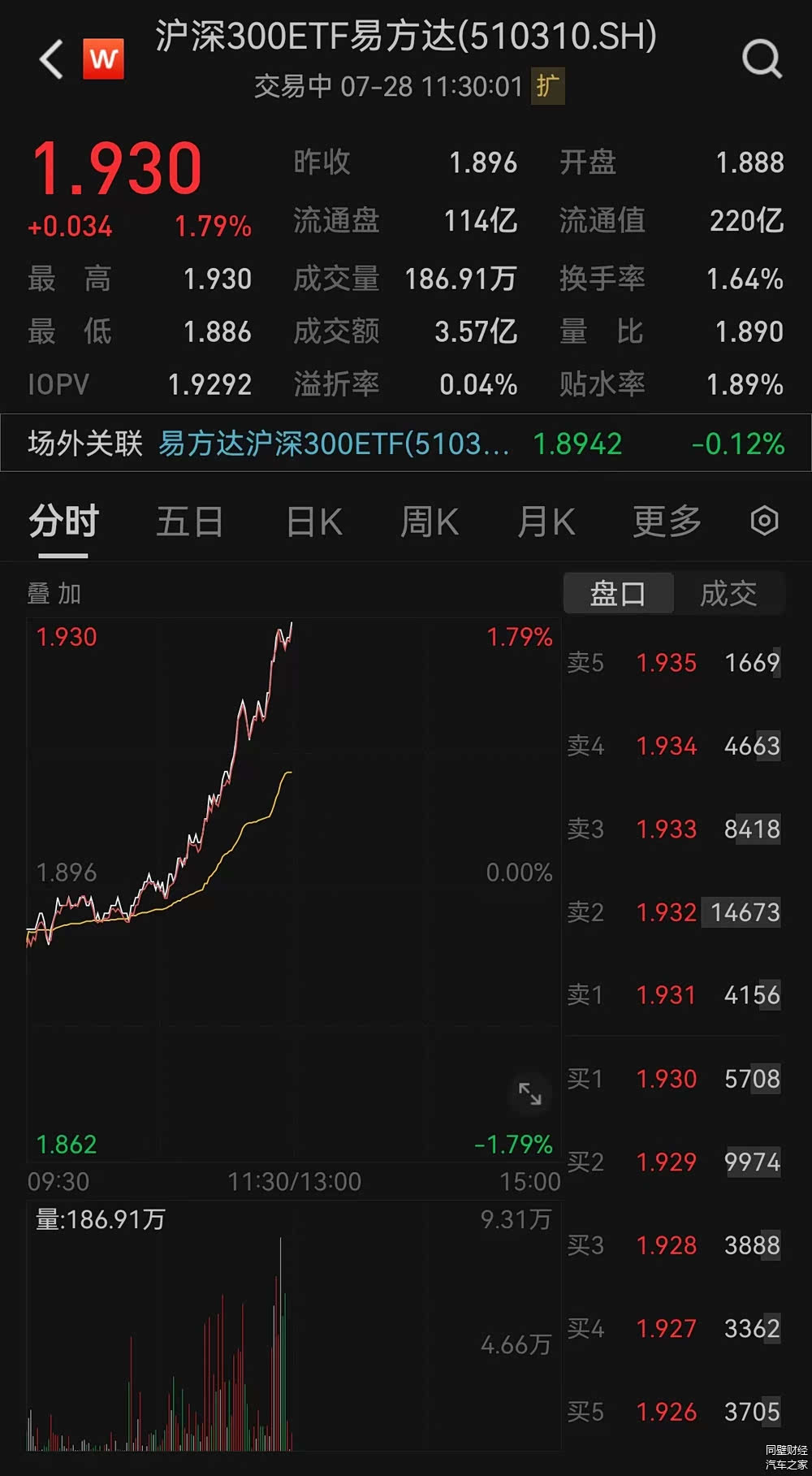Tap the back arrow to exit quote page

point(50,60)
